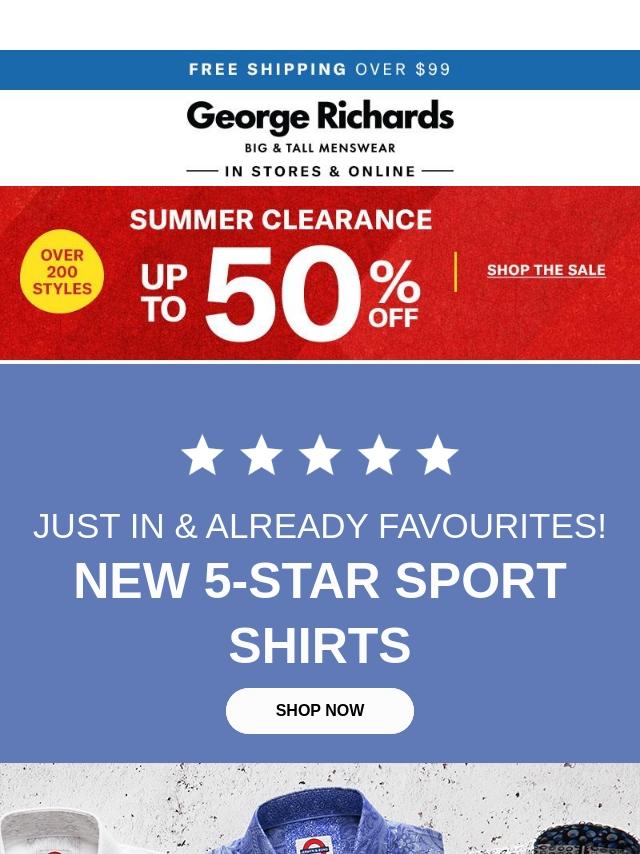The height and width of the screenshot is (854, 640).
Task: View the sport shirts product image
Action: 320,810
